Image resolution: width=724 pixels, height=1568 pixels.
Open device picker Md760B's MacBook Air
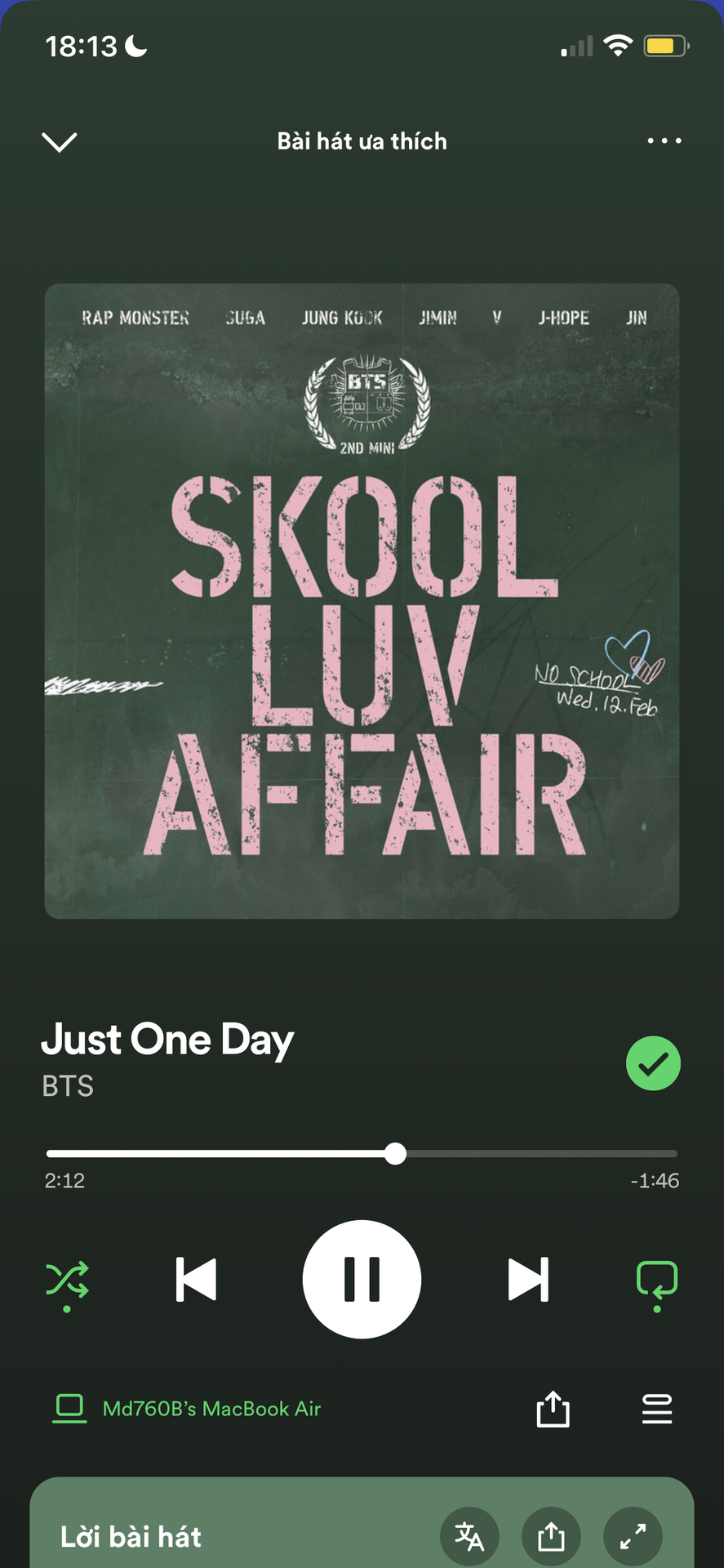(x=188, y=1409)
